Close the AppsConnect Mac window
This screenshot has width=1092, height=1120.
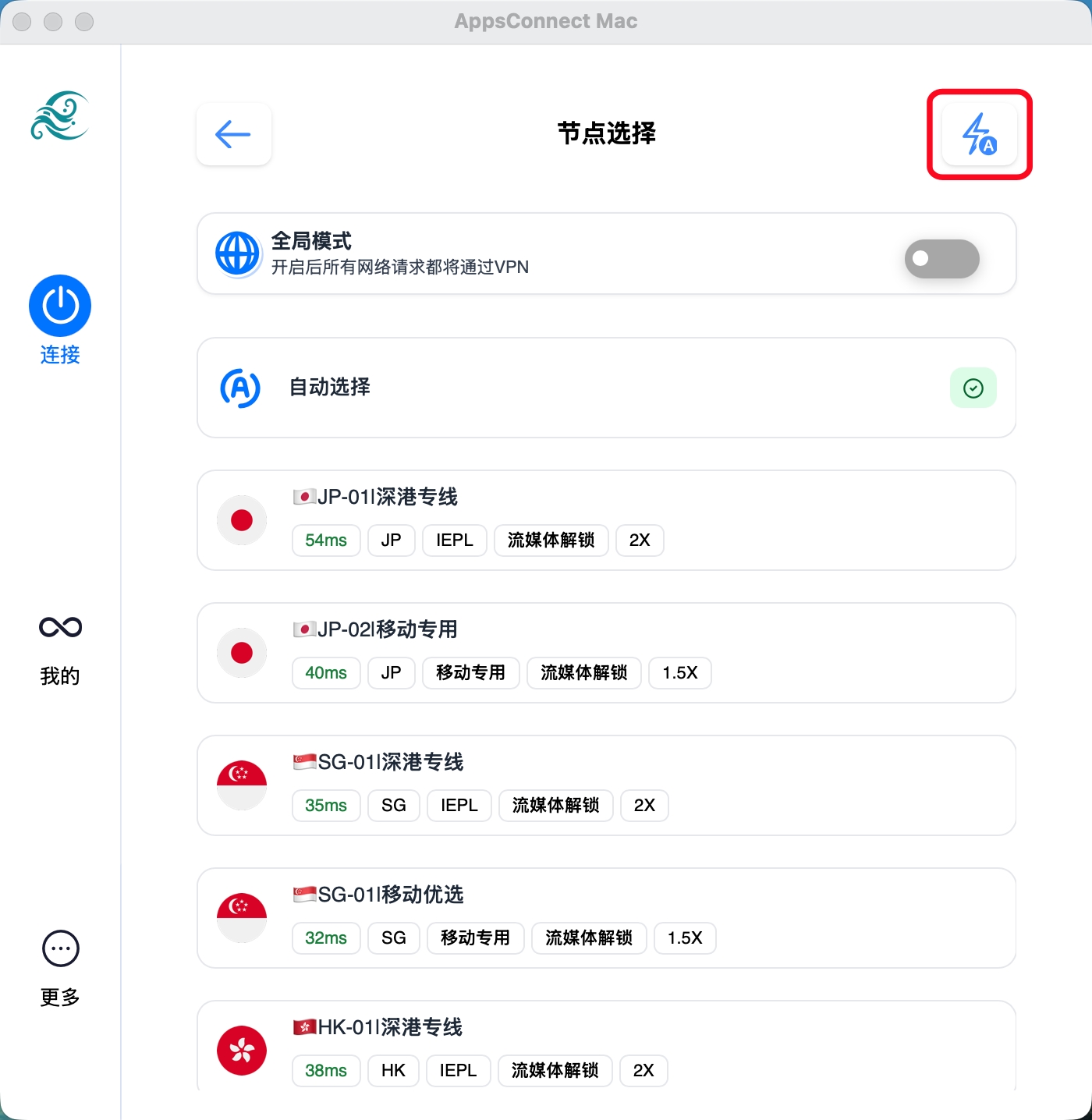pos(22,22)
